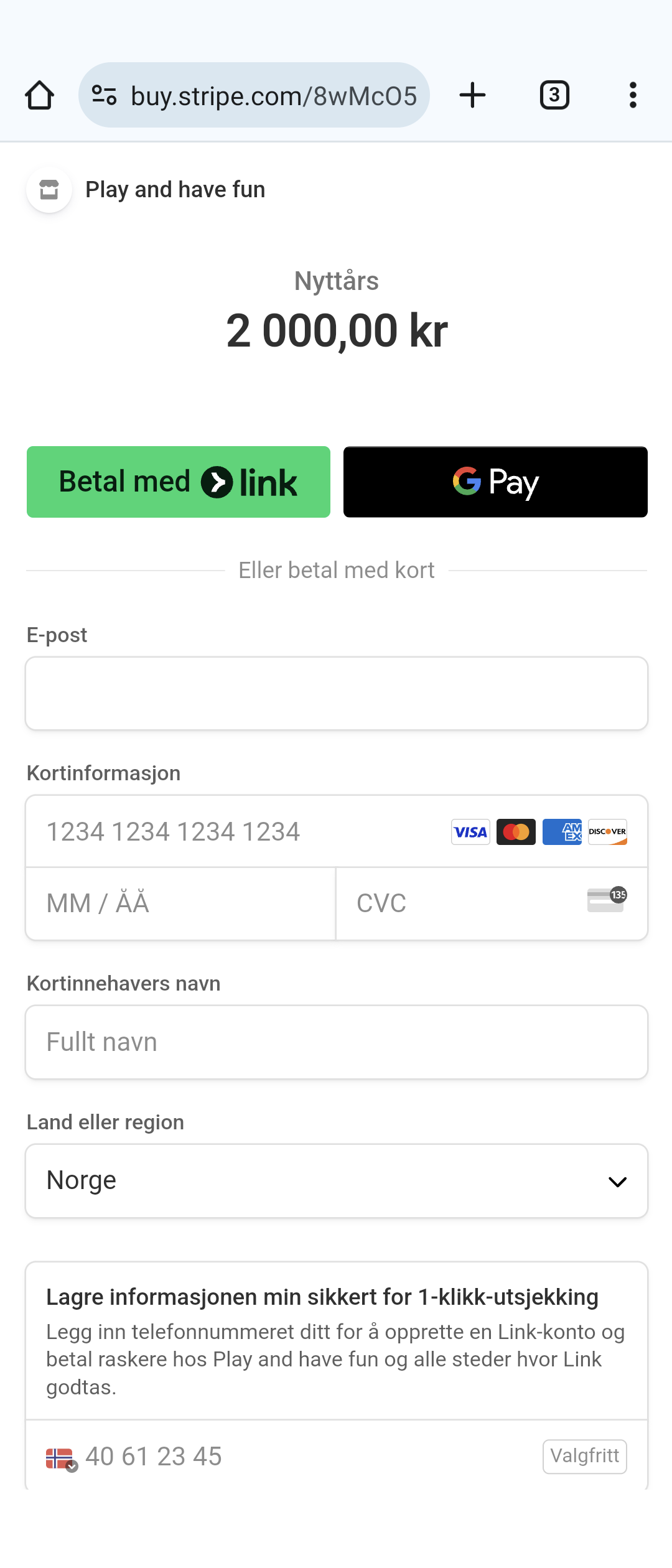
Task: Pay using Betal med link button
Action: (179, 482)
